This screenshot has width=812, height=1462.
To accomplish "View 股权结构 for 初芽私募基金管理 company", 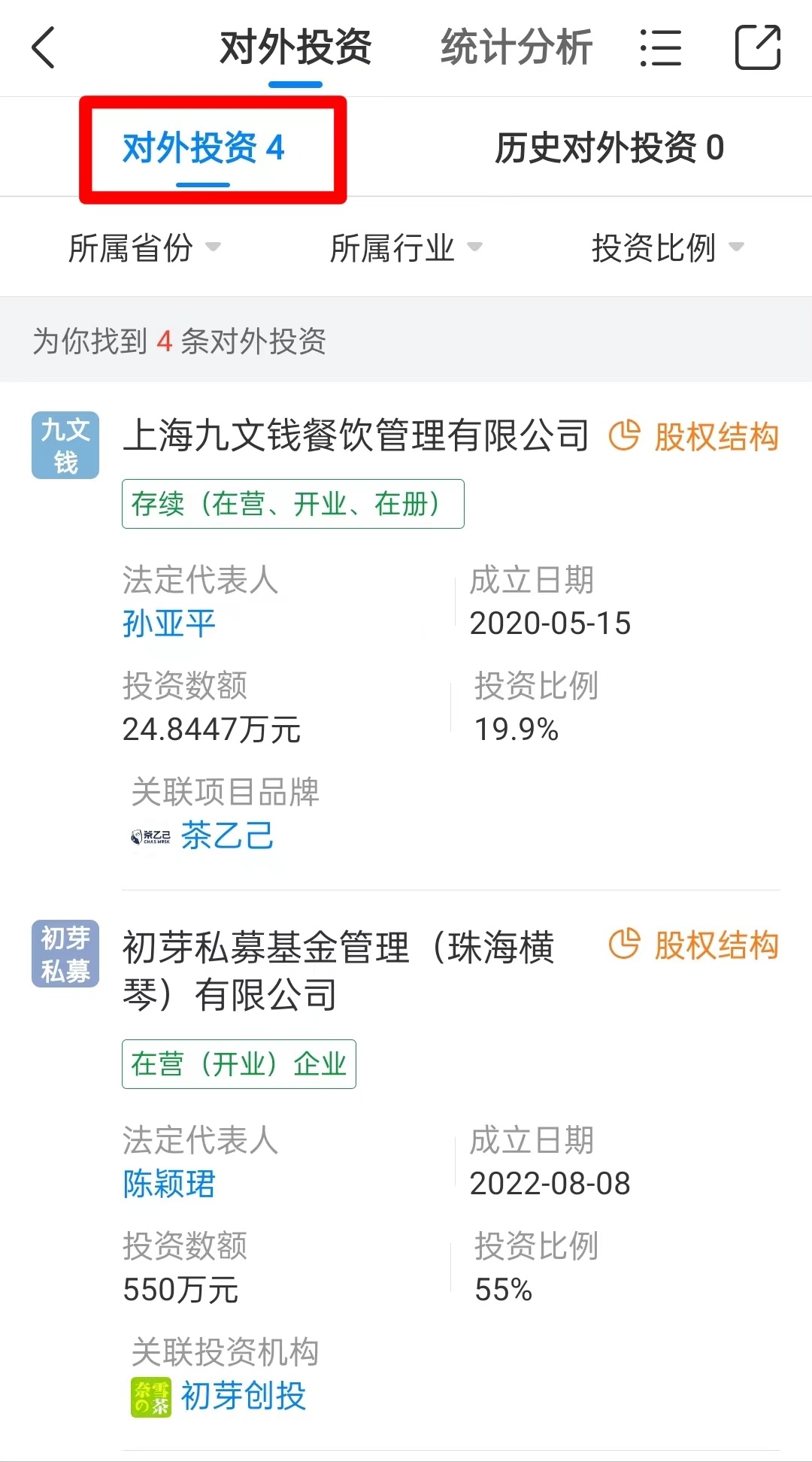I will click(693, 945).
